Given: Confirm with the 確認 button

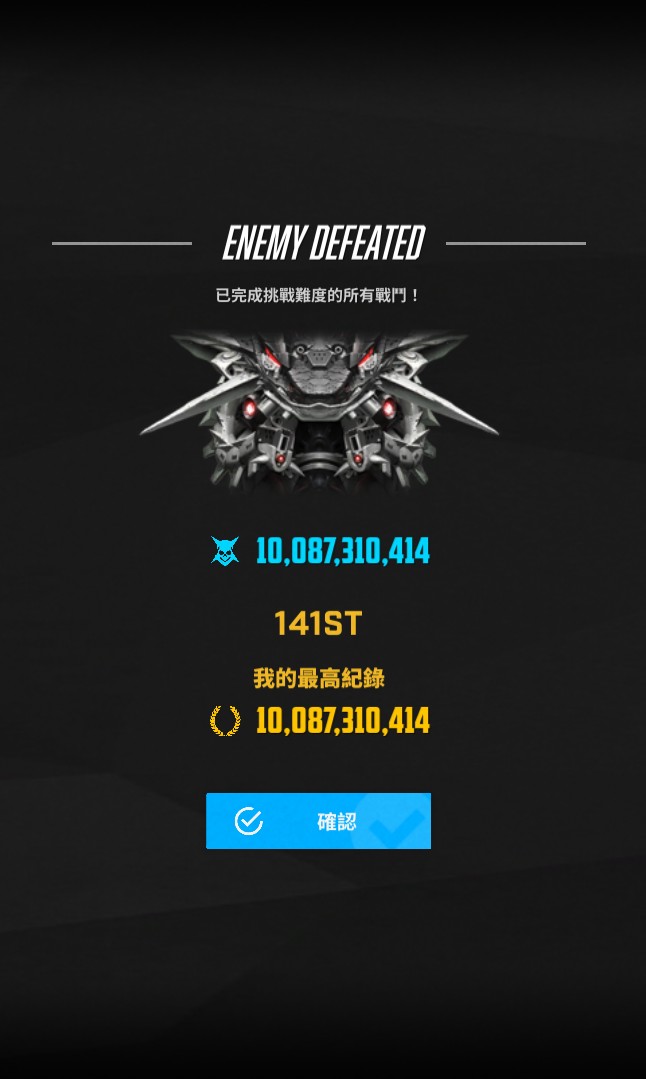Looking at the screenshot, I should tap(318, 821).
